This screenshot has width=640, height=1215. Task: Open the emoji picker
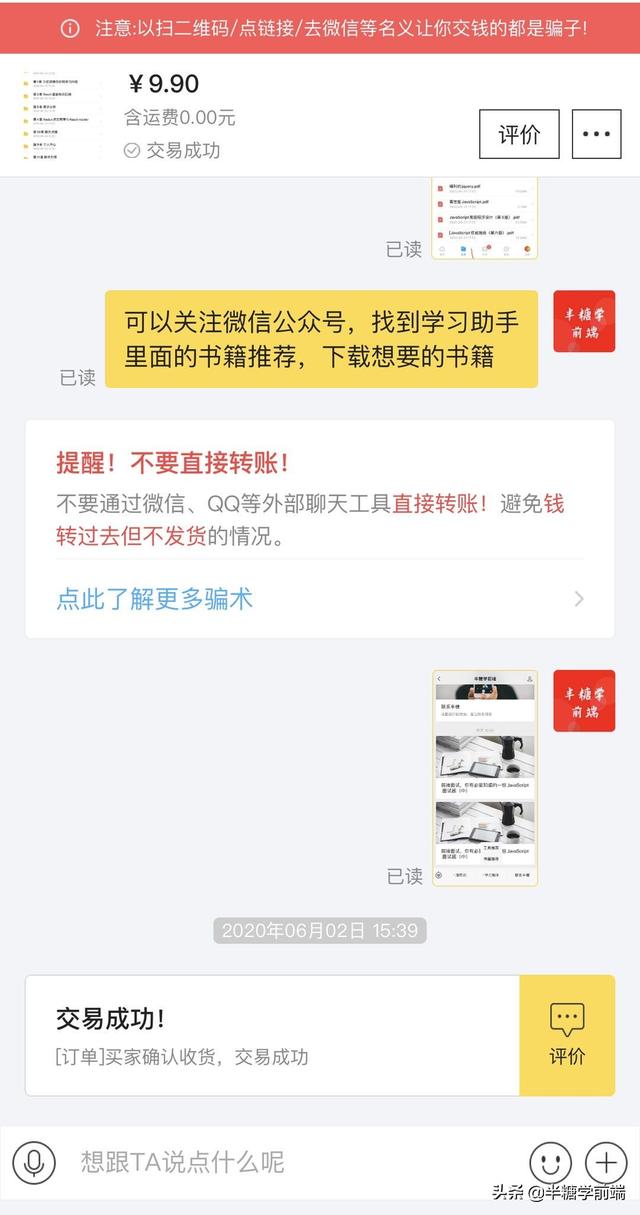[x=550, y=1162]
